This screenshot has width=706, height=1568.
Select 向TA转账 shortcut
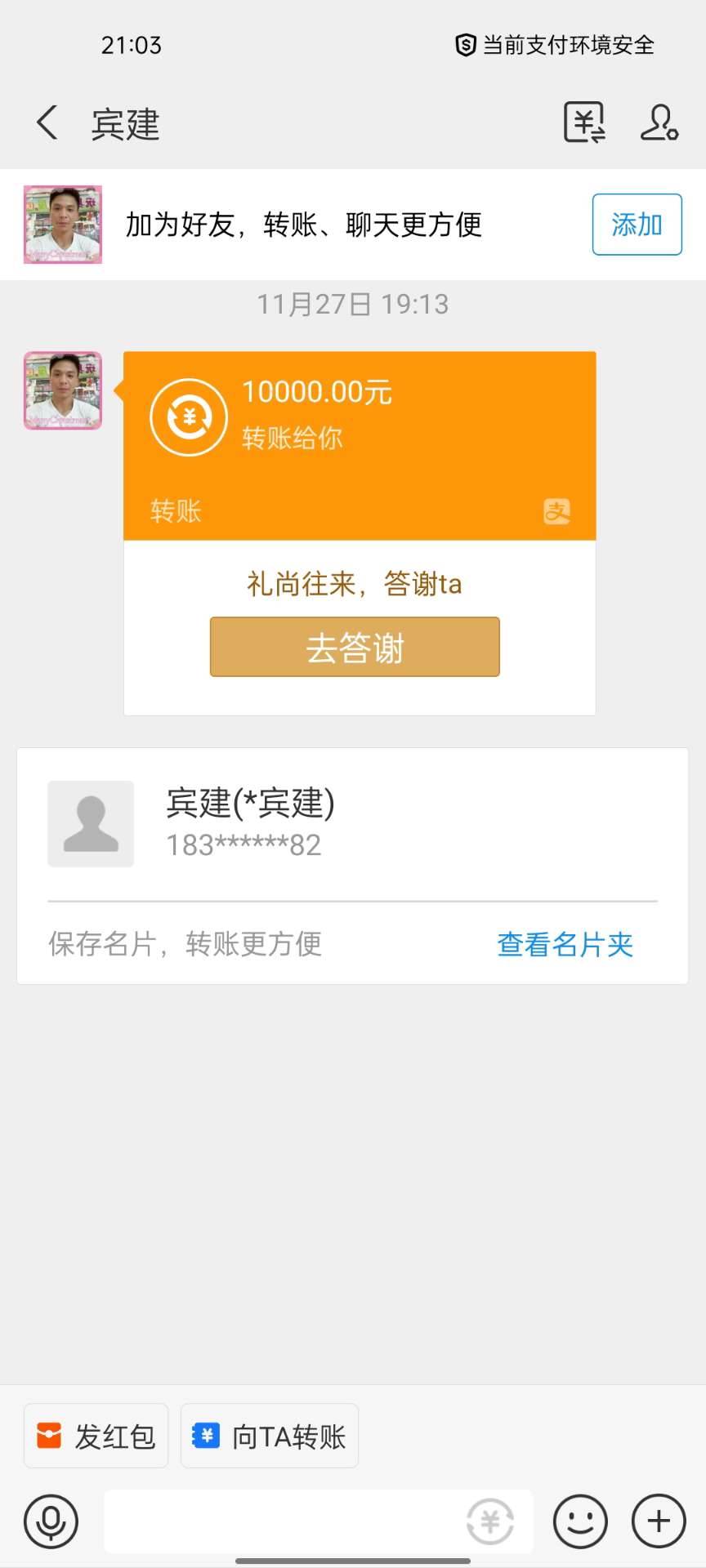(270, 1436)
